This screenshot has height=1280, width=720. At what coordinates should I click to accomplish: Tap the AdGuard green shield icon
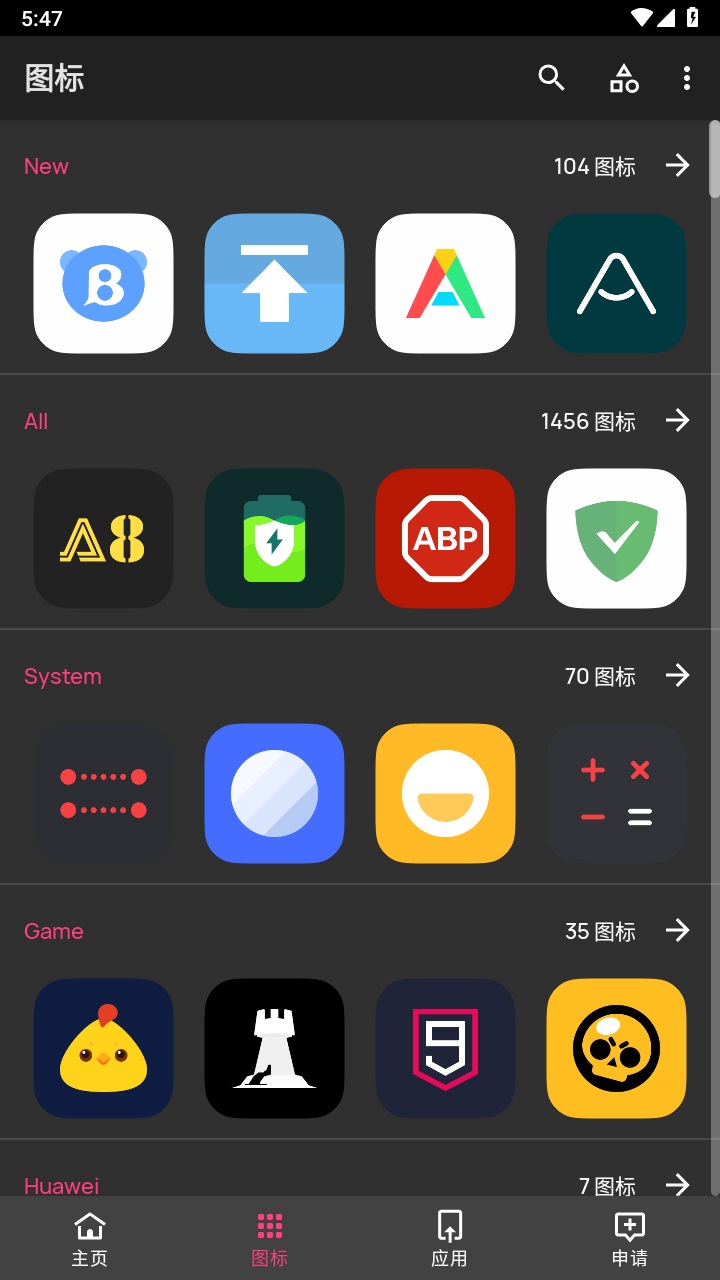pos(616,538)
